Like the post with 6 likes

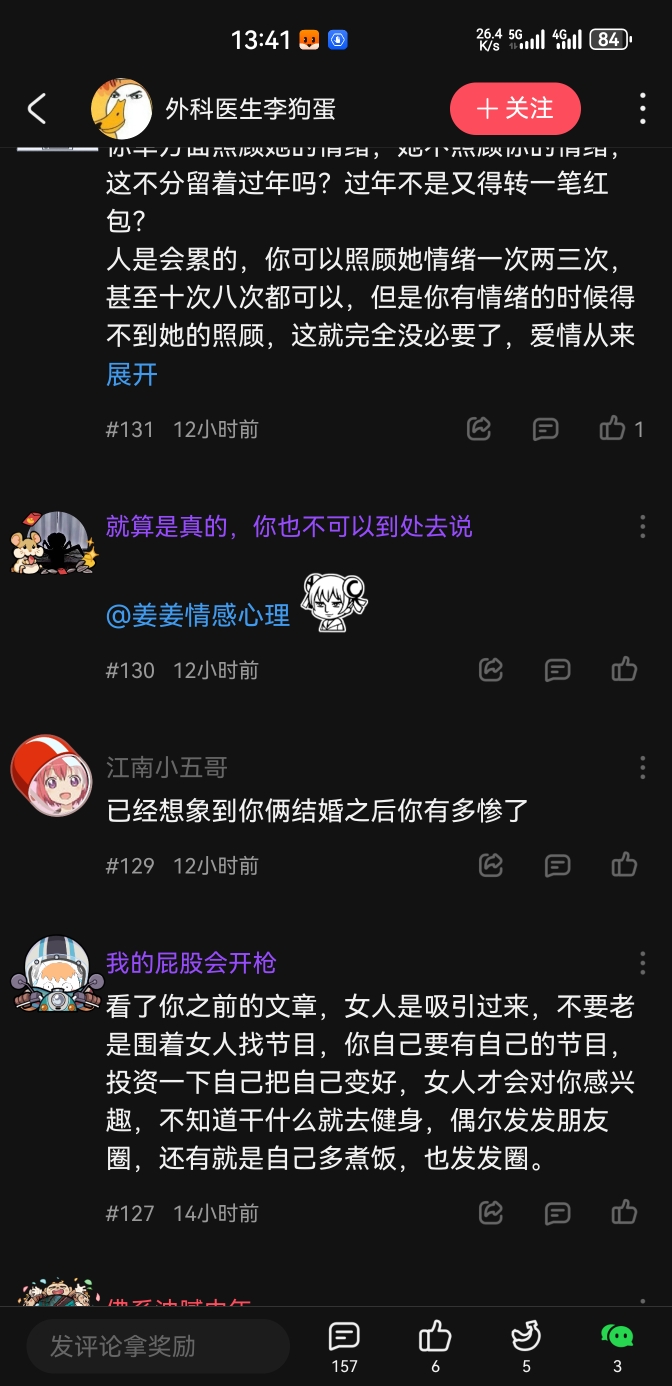[x=435, y=1345]
